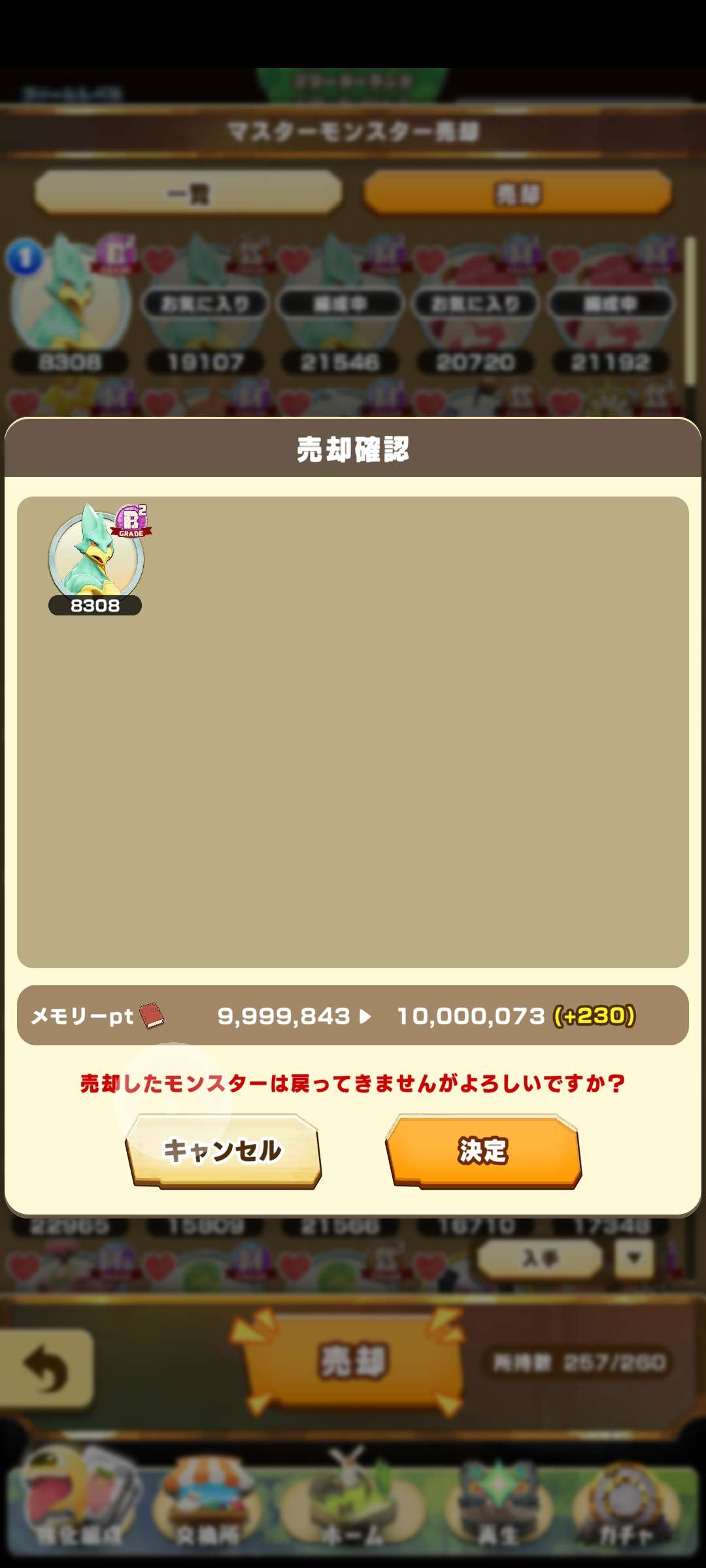Tap キャンセル to cancel the sale

point(222,1151)
